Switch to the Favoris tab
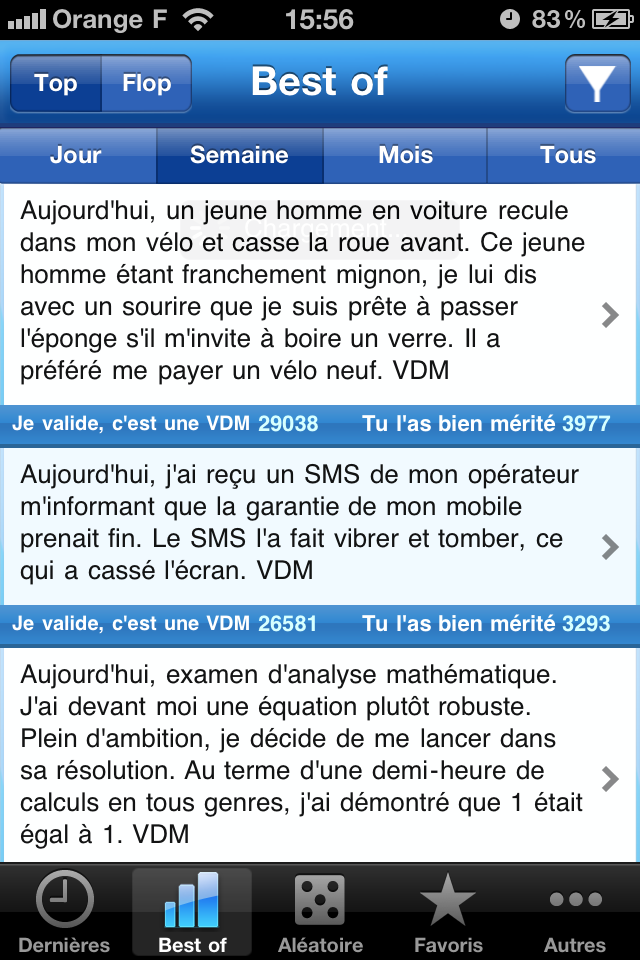This screenshot has width=640, height=960. tap(448, 912)
